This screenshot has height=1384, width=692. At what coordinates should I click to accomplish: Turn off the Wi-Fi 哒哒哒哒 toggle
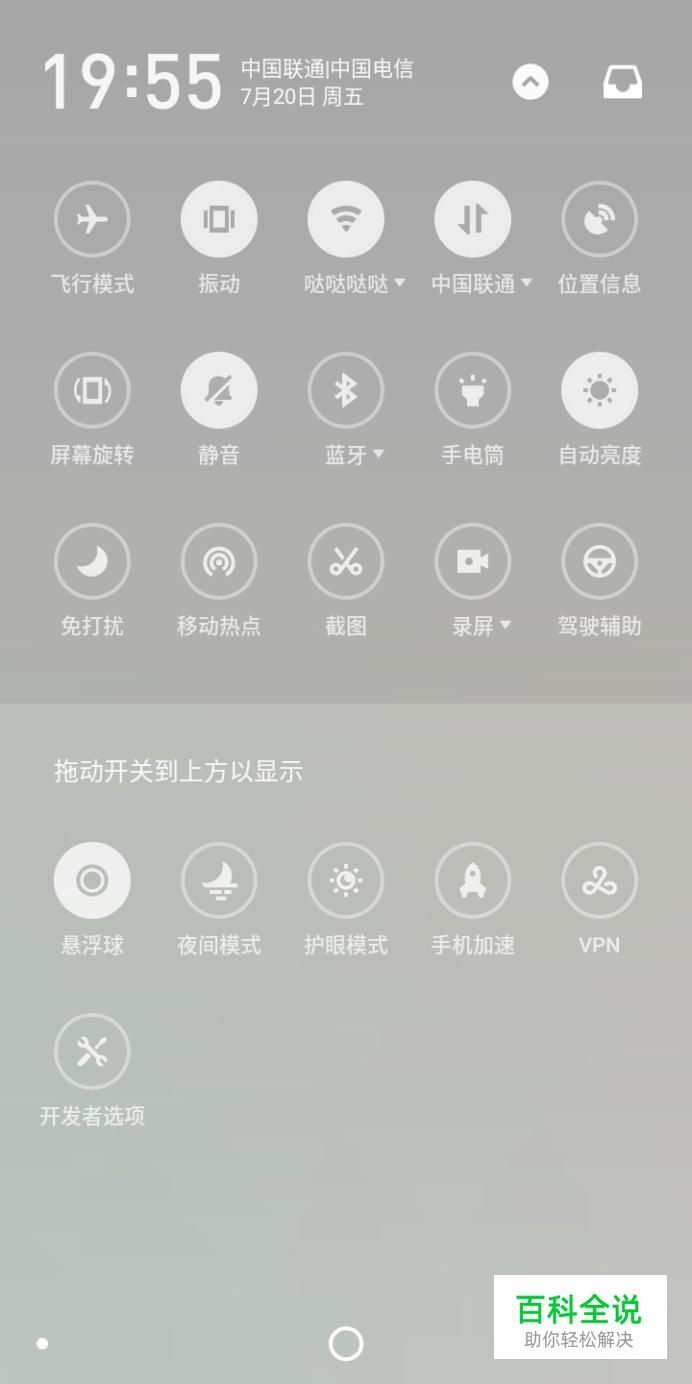pyautogui.click(x=346, y=219)
